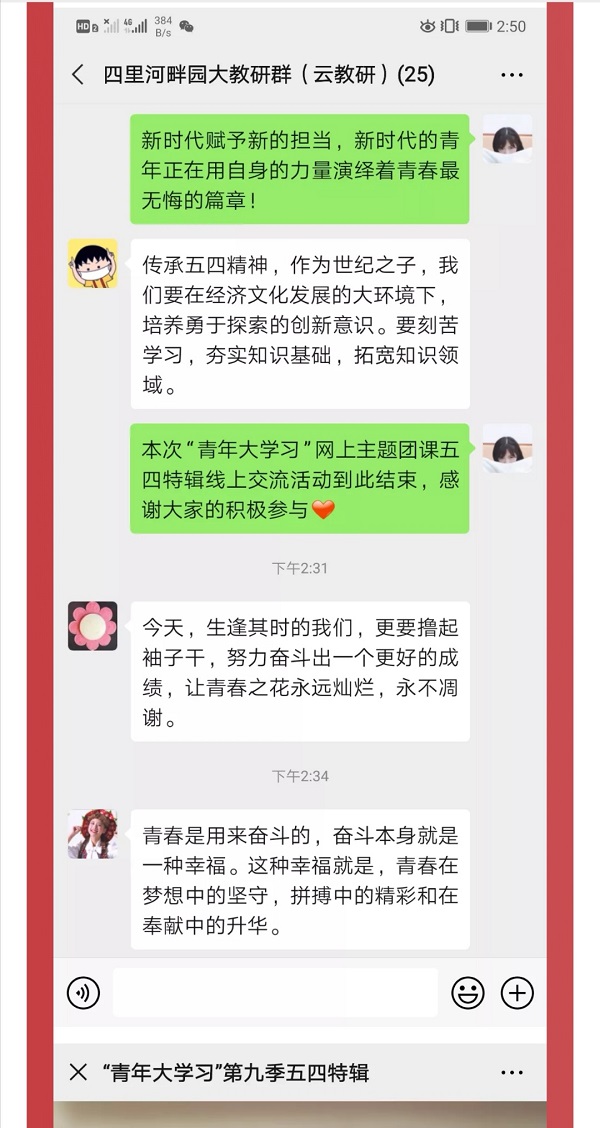
Task: Open the sender avatar beside the 新时代赋予新的担当 message
Action: click(x=507, y=139)
